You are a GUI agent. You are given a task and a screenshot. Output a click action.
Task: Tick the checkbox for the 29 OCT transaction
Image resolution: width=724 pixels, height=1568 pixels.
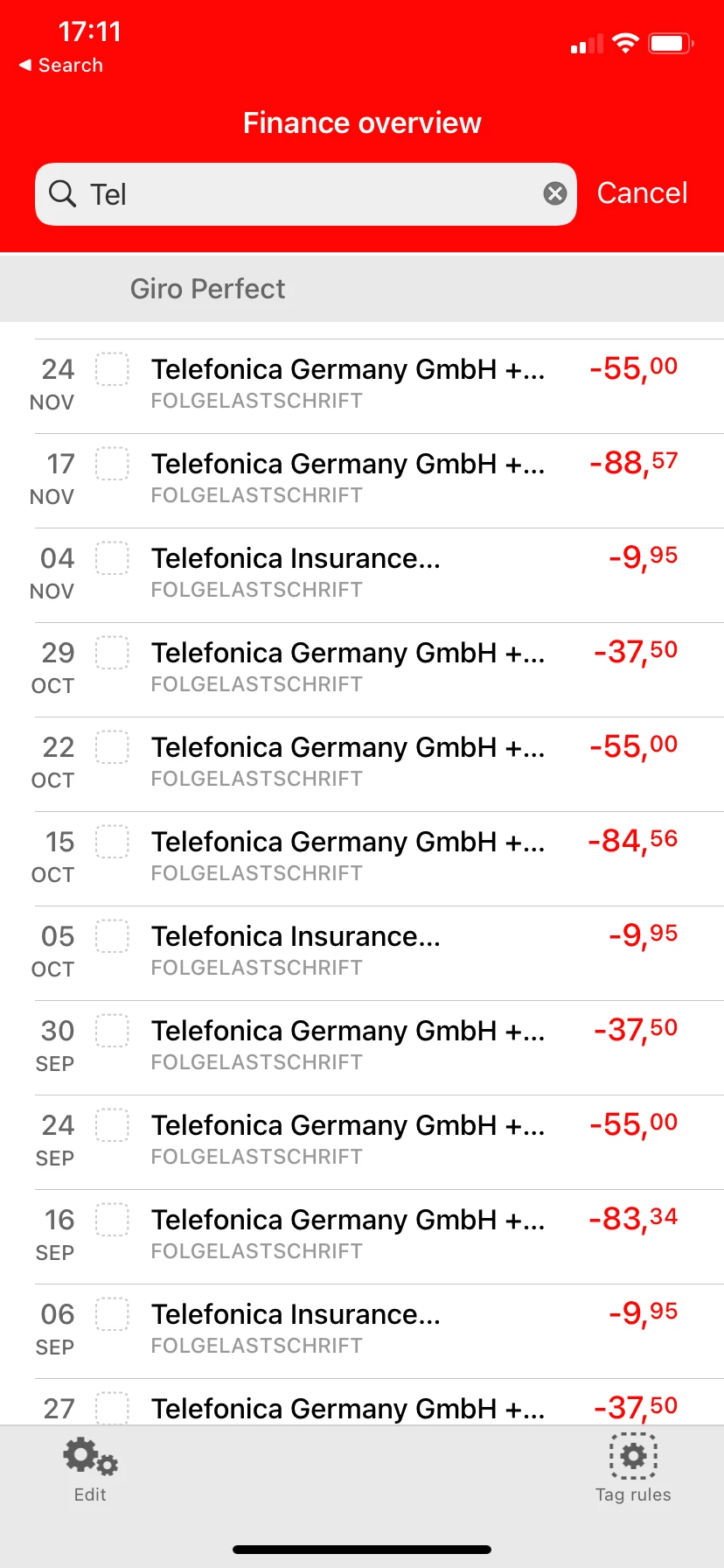tap(112, 653)
